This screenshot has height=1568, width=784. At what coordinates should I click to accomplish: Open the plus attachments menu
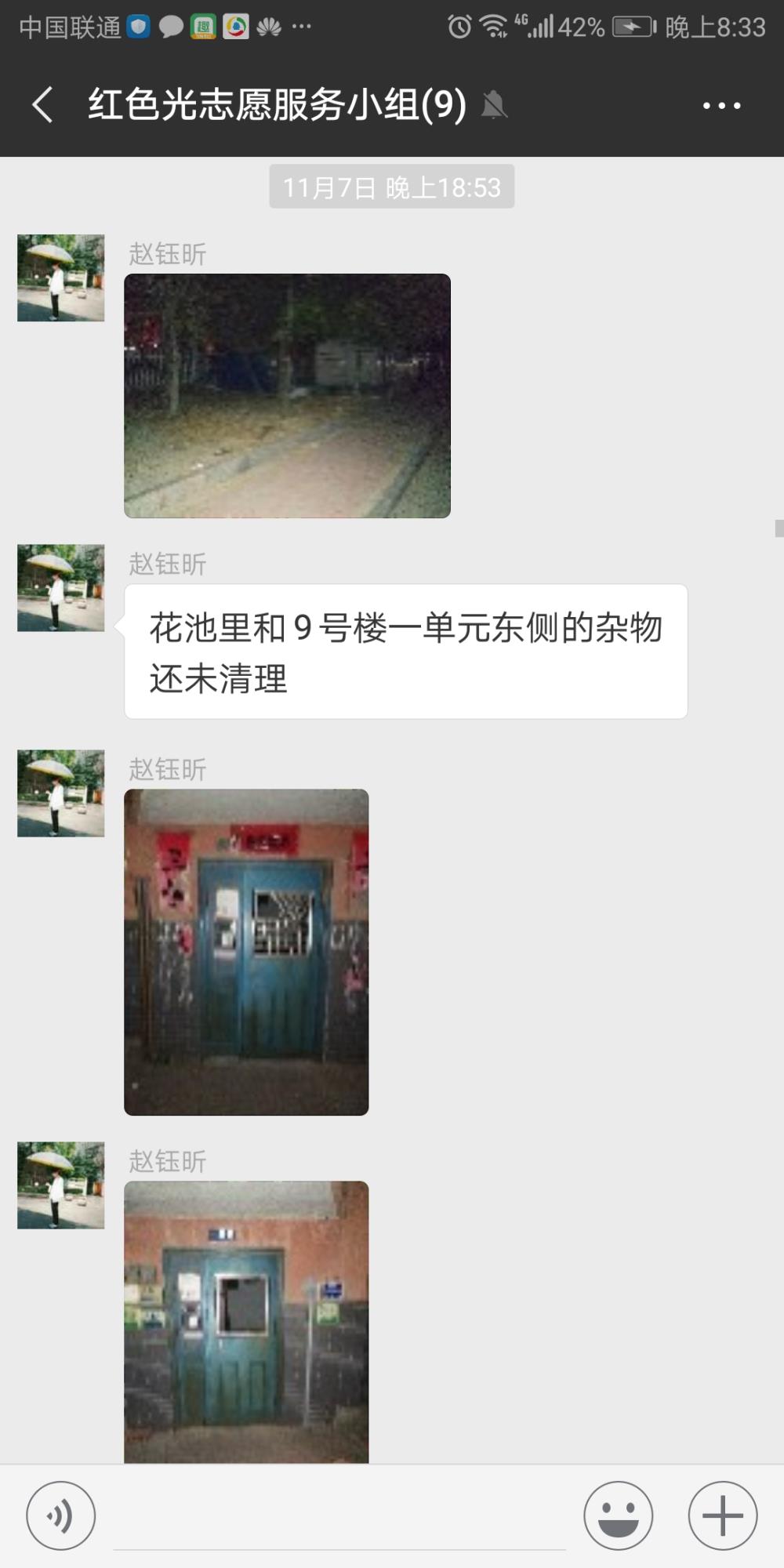point(722,1515)
